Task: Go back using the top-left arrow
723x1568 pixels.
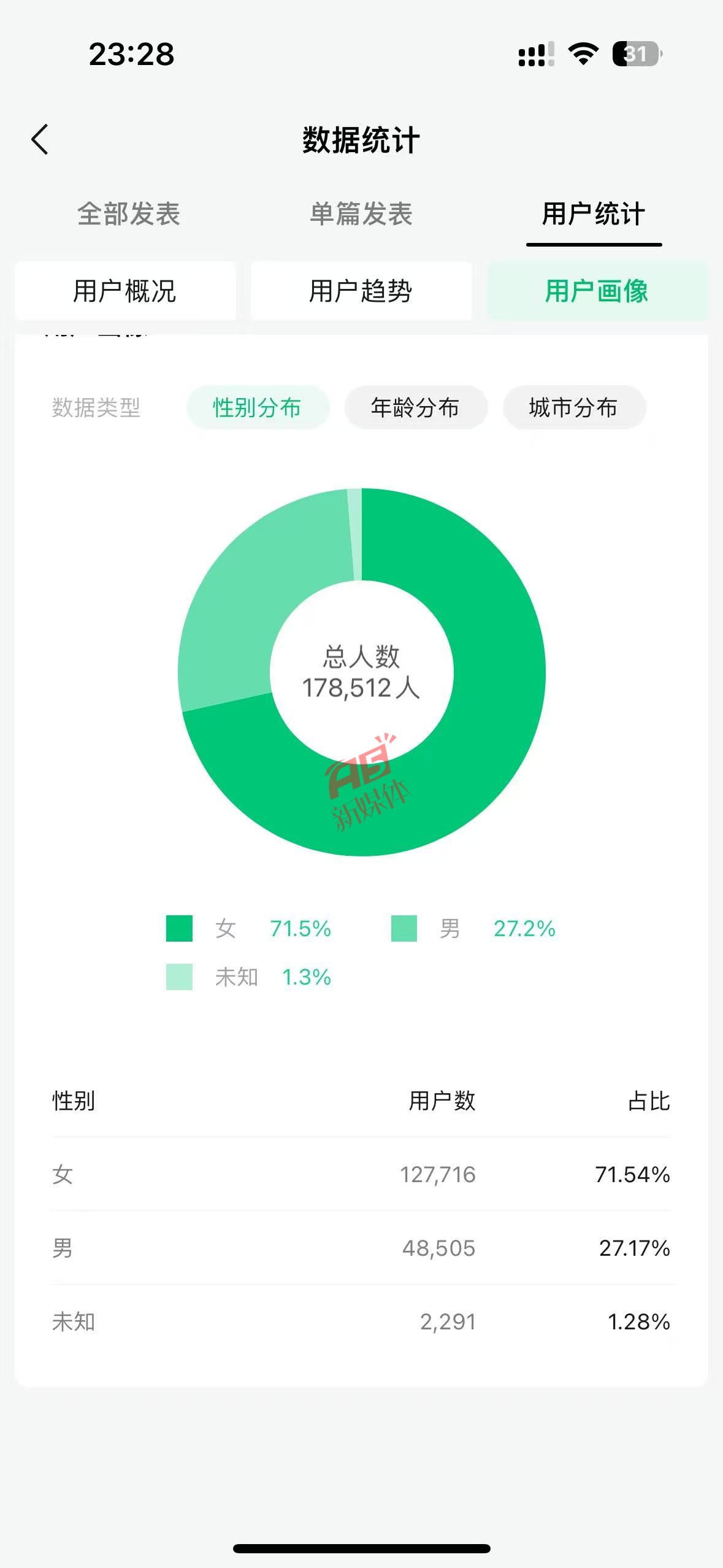Action: click(x=40, y=139)
